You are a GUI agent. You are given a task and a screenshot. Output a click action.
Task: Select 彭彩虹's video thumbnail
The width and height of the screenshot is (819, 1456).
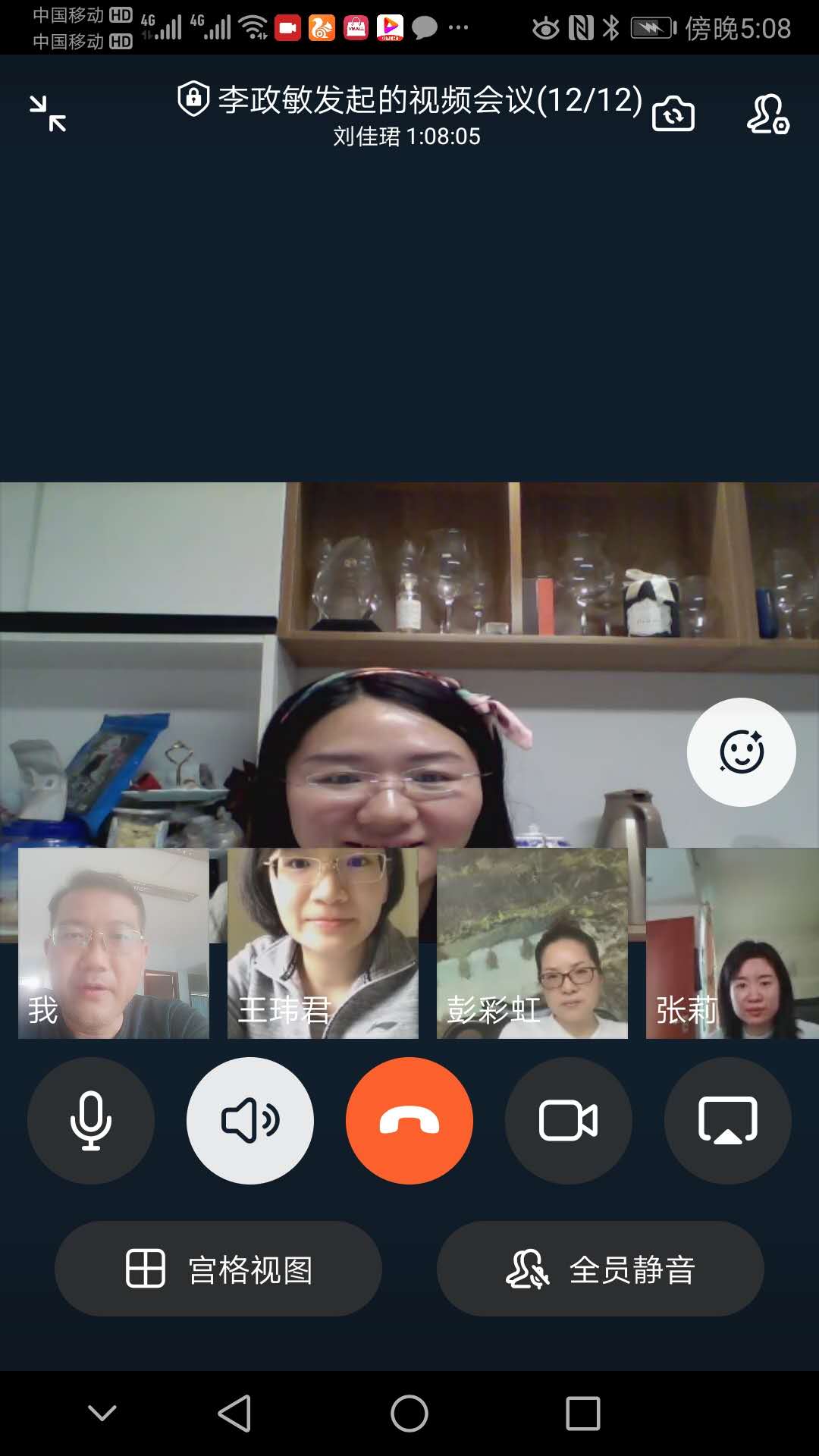pyautogui.click(x=532, y=943)
